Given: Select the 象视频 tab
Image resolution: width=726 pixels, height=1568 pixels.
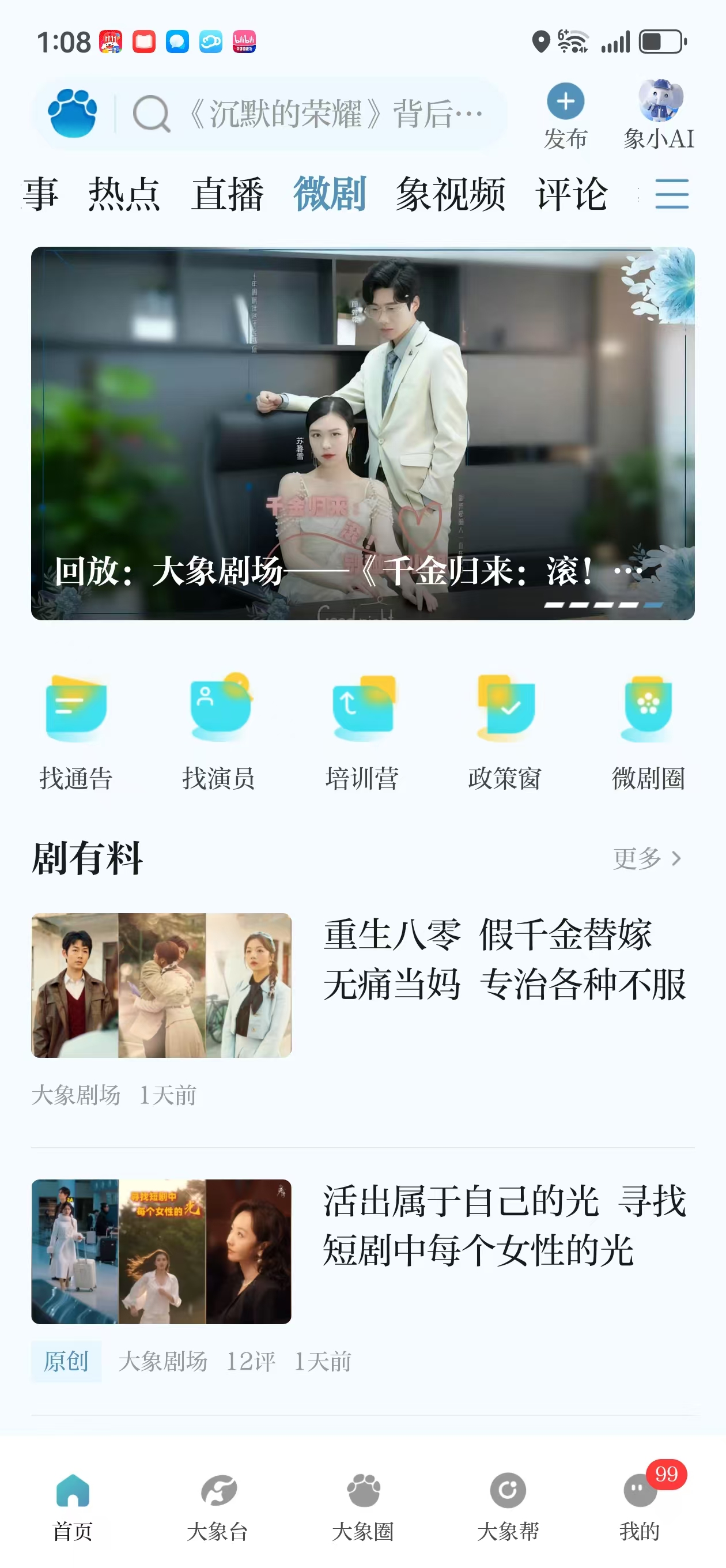Looking at the screenshot, I should 450,195.
